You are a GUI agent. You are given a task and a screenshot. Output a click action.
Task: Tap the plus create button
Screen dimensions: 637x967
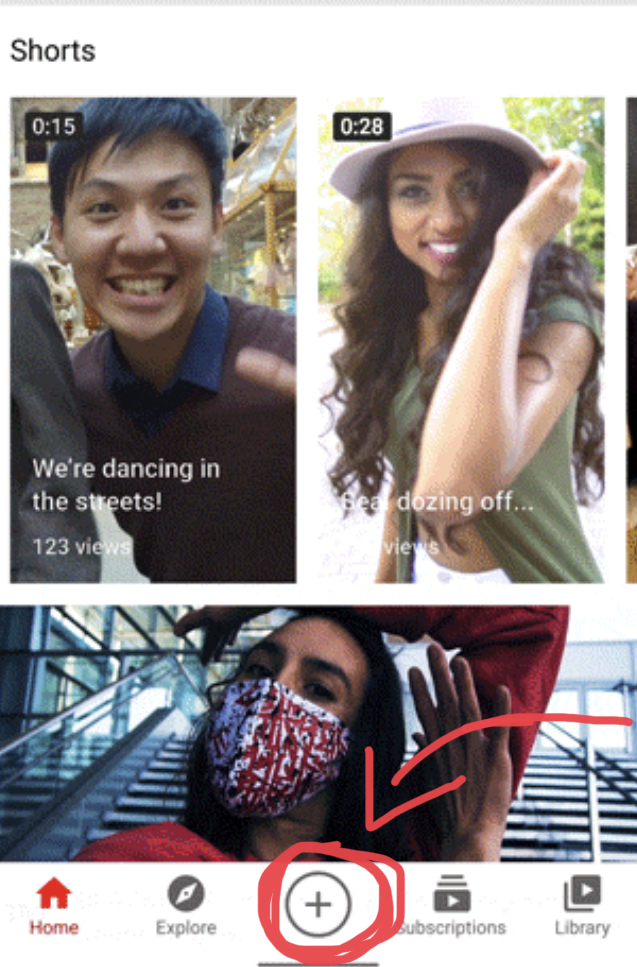click(x=318, y=904)
